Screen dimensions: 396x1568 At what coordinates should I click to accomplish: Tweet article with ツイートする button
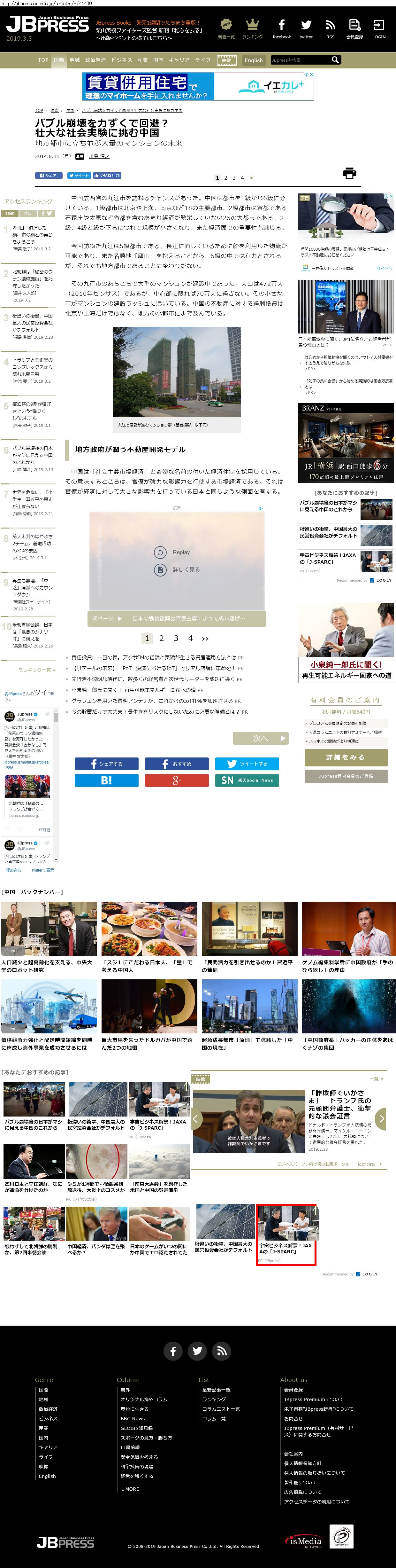tap(247, 763)
